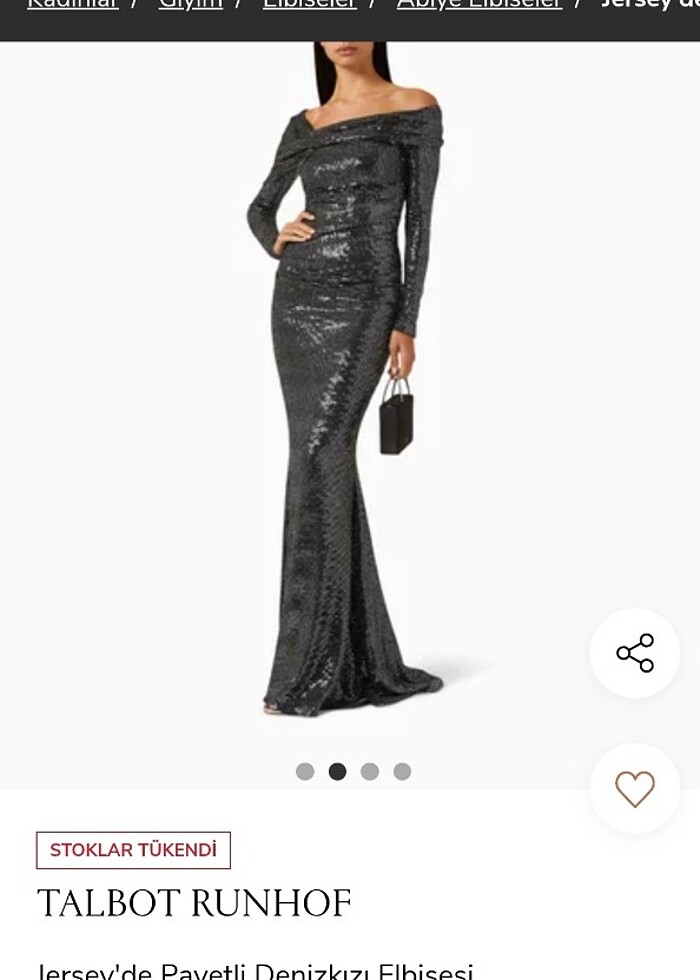The width and height of the screenshot is (700, 980).
Task: Go to the Giyim breadcrumb category
Action: tap(190, 5)
